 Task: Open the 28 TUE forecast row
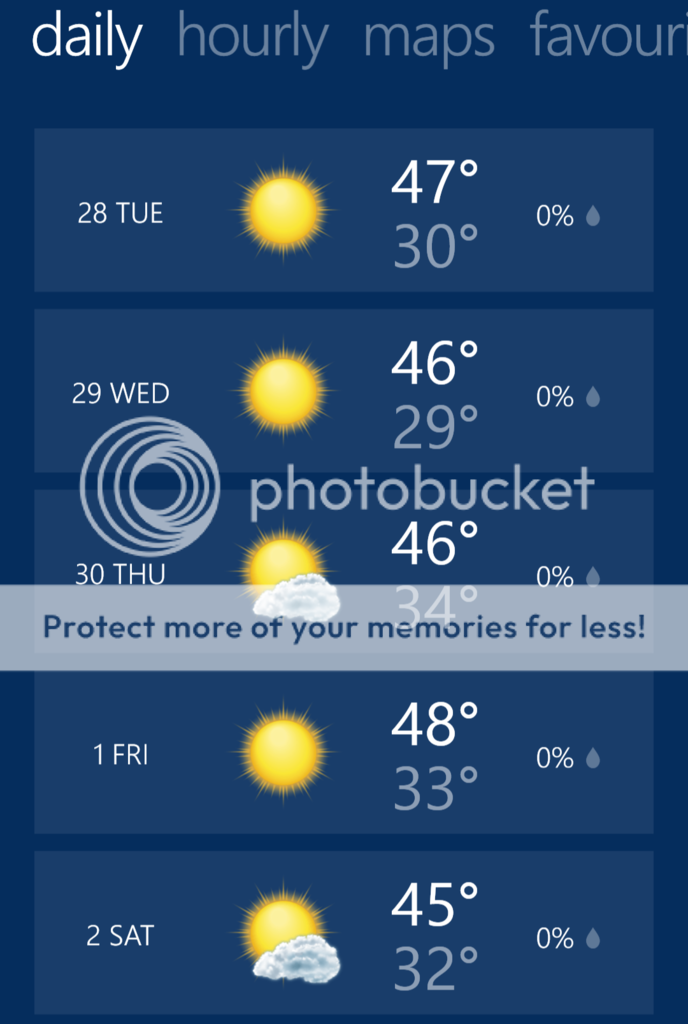[x=343, y=211]
